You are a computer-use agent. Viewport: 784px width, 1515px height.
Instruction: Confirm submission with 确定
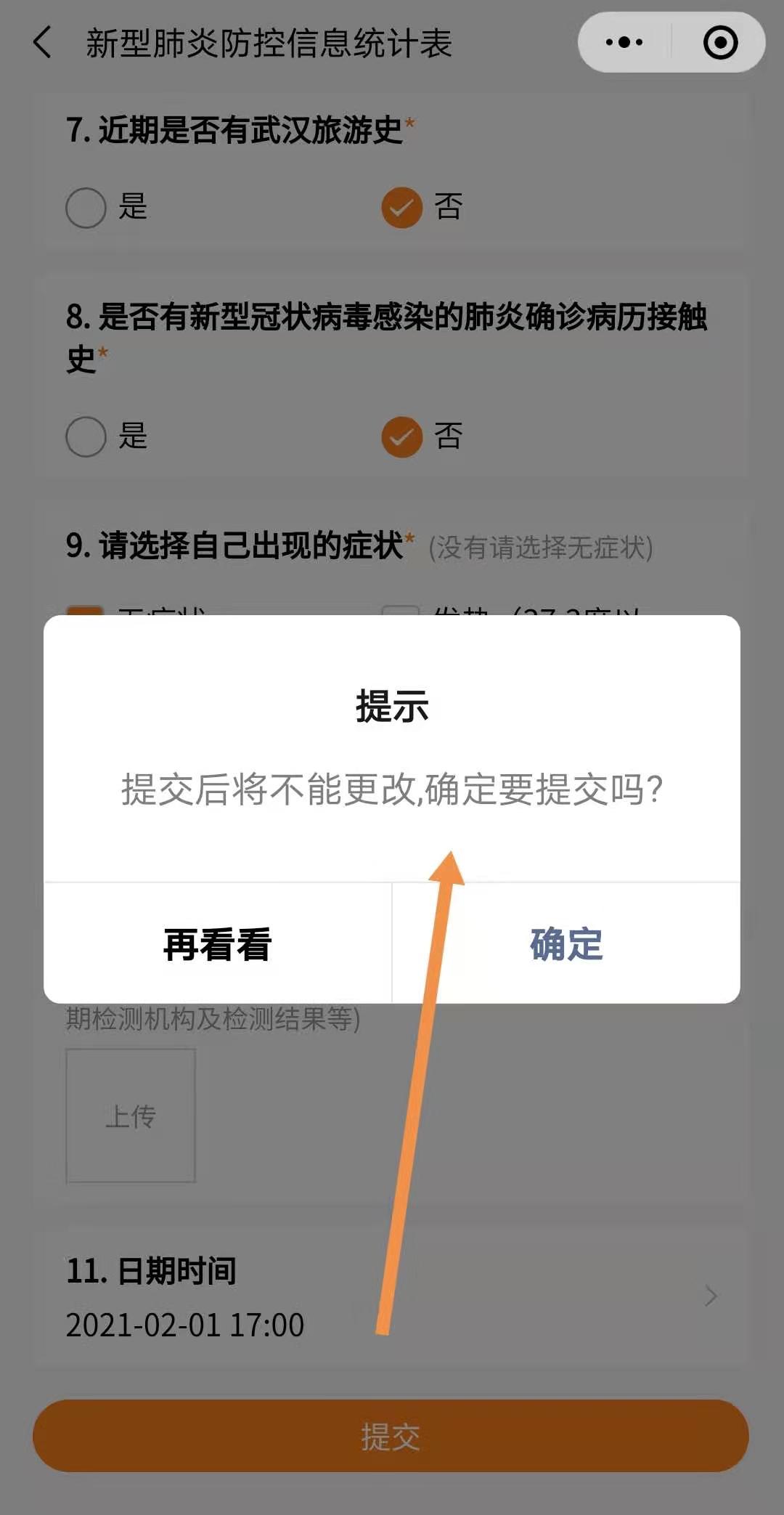566,944
